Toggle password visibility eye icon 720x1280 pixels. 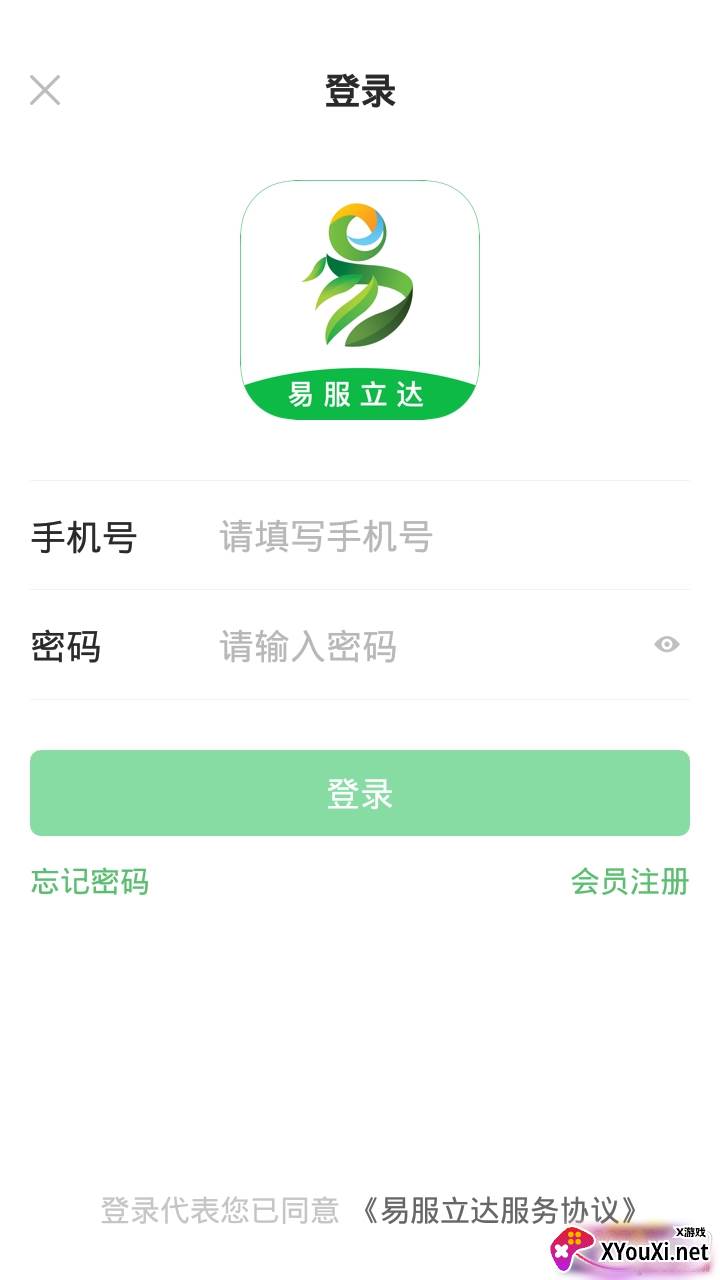pyautogui.click(x=667, y=645)
